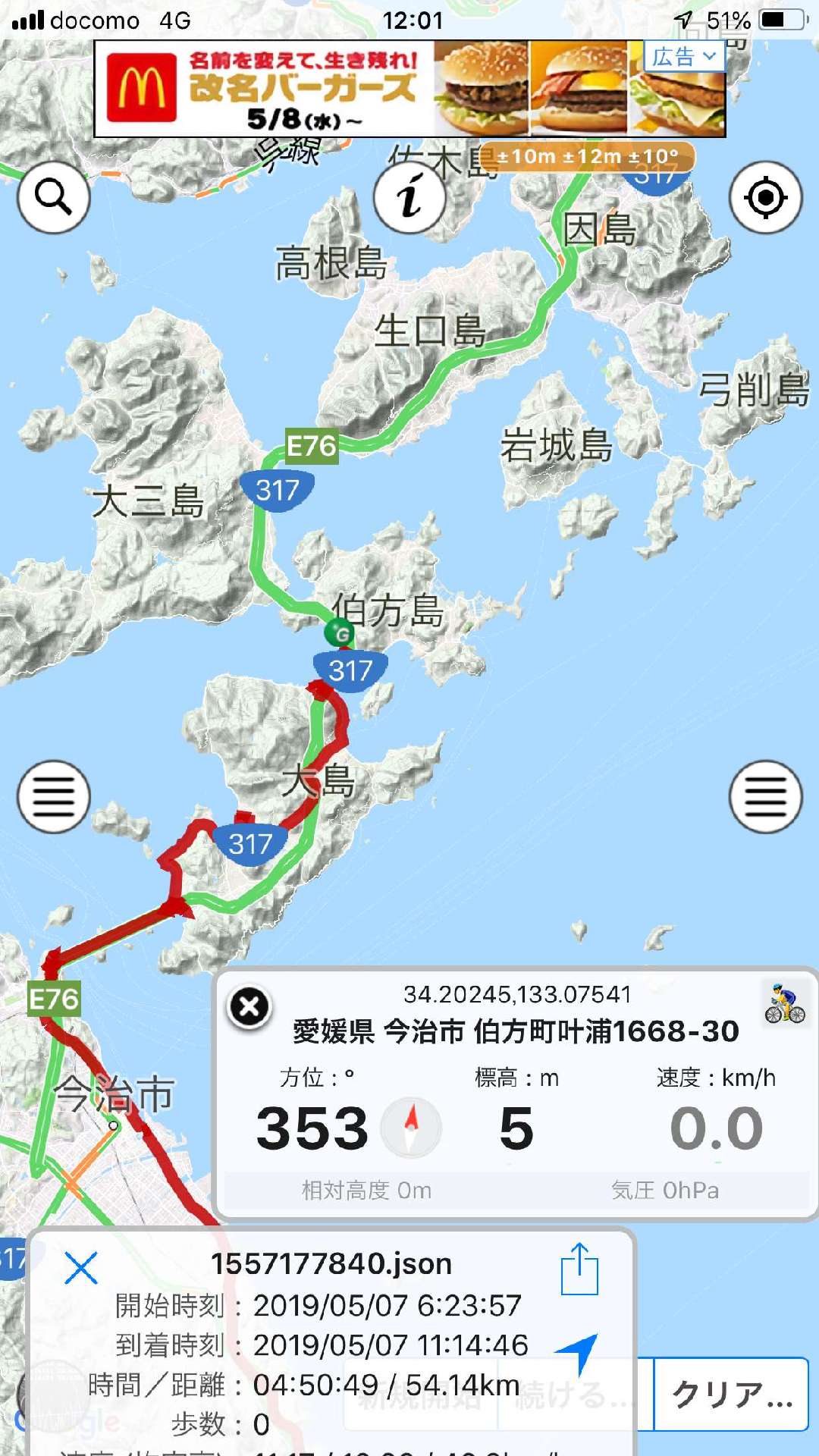819x1456 pixels.
Task: Expand the 広告 ad options dropdown
Action: (x=685, y=56)
